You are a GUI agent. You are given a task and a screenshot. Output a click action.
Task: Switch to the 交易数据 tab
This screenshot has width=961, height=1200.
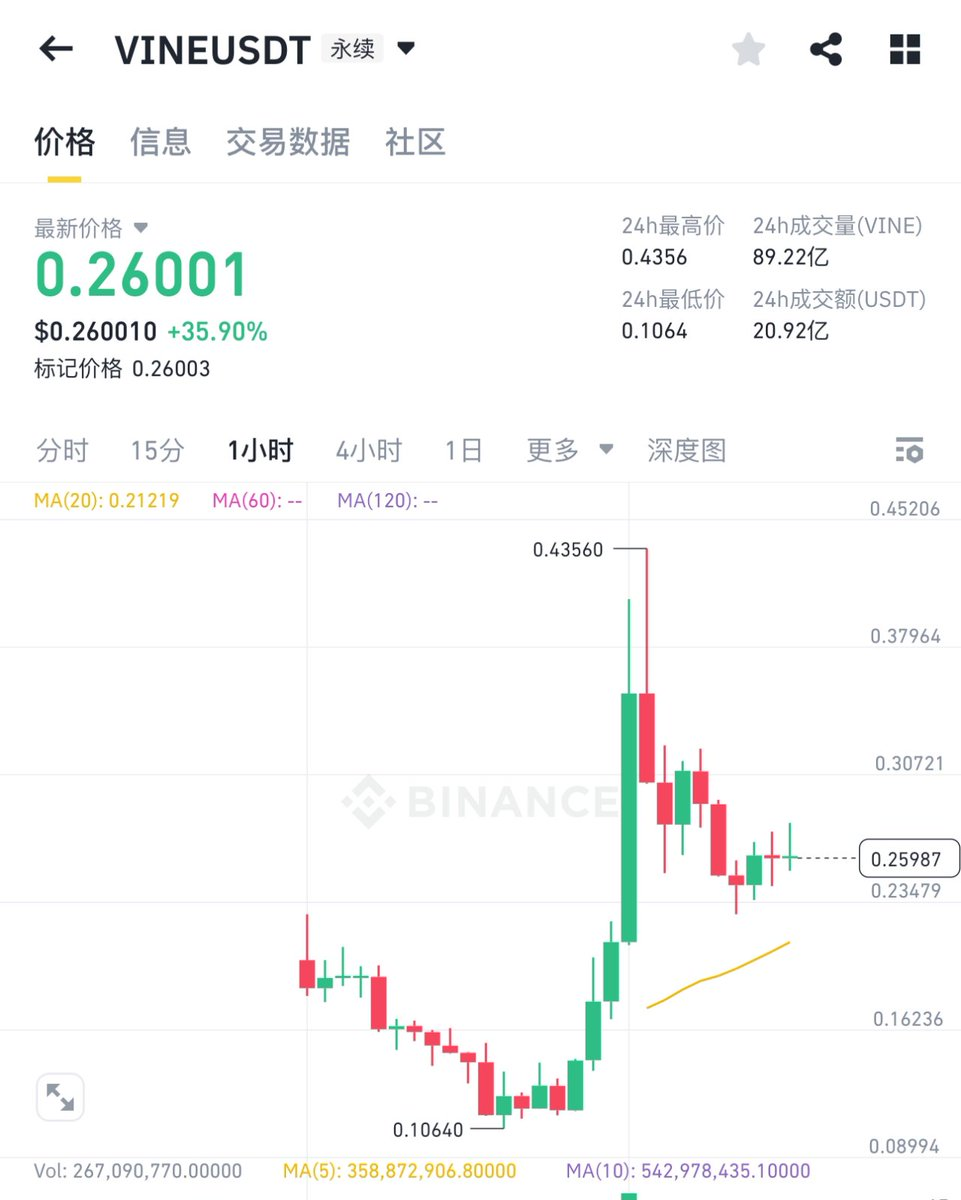click(x=288, y=142)
